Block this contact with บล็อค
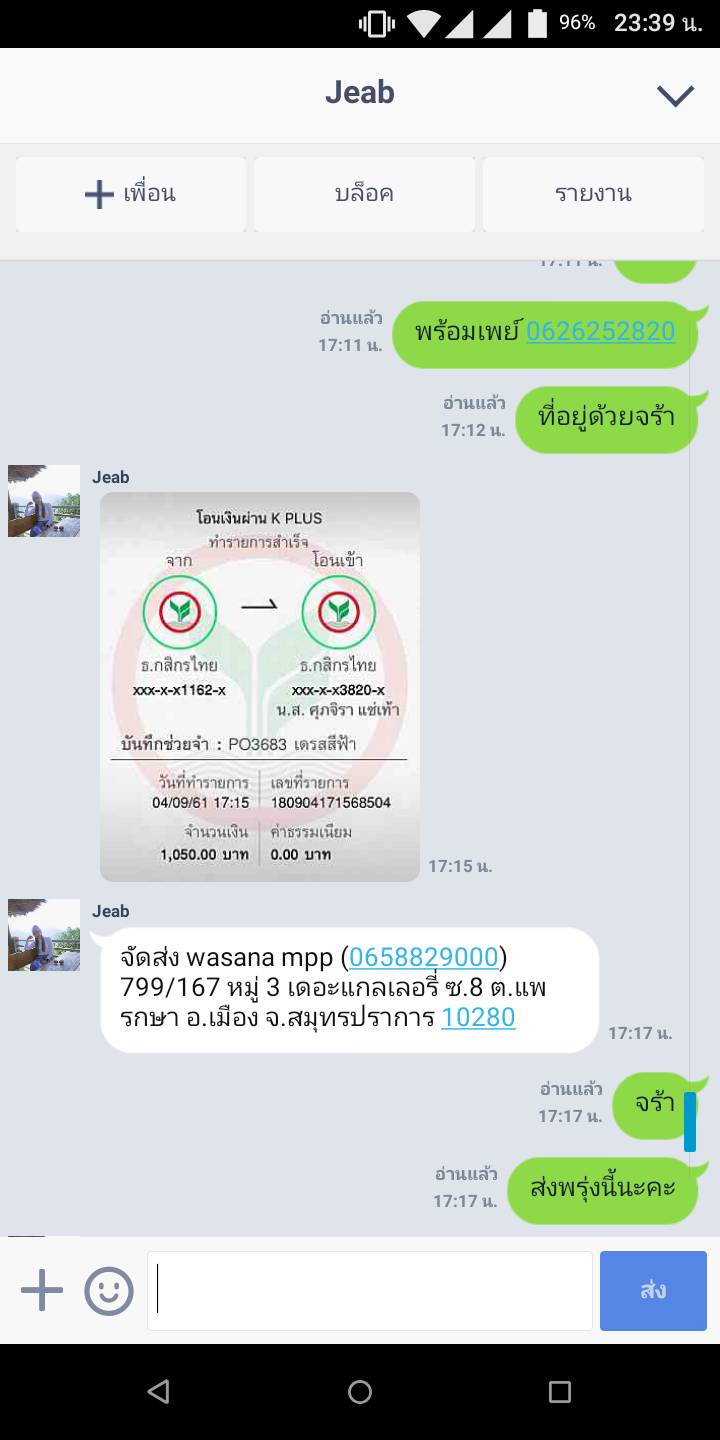 364,194
